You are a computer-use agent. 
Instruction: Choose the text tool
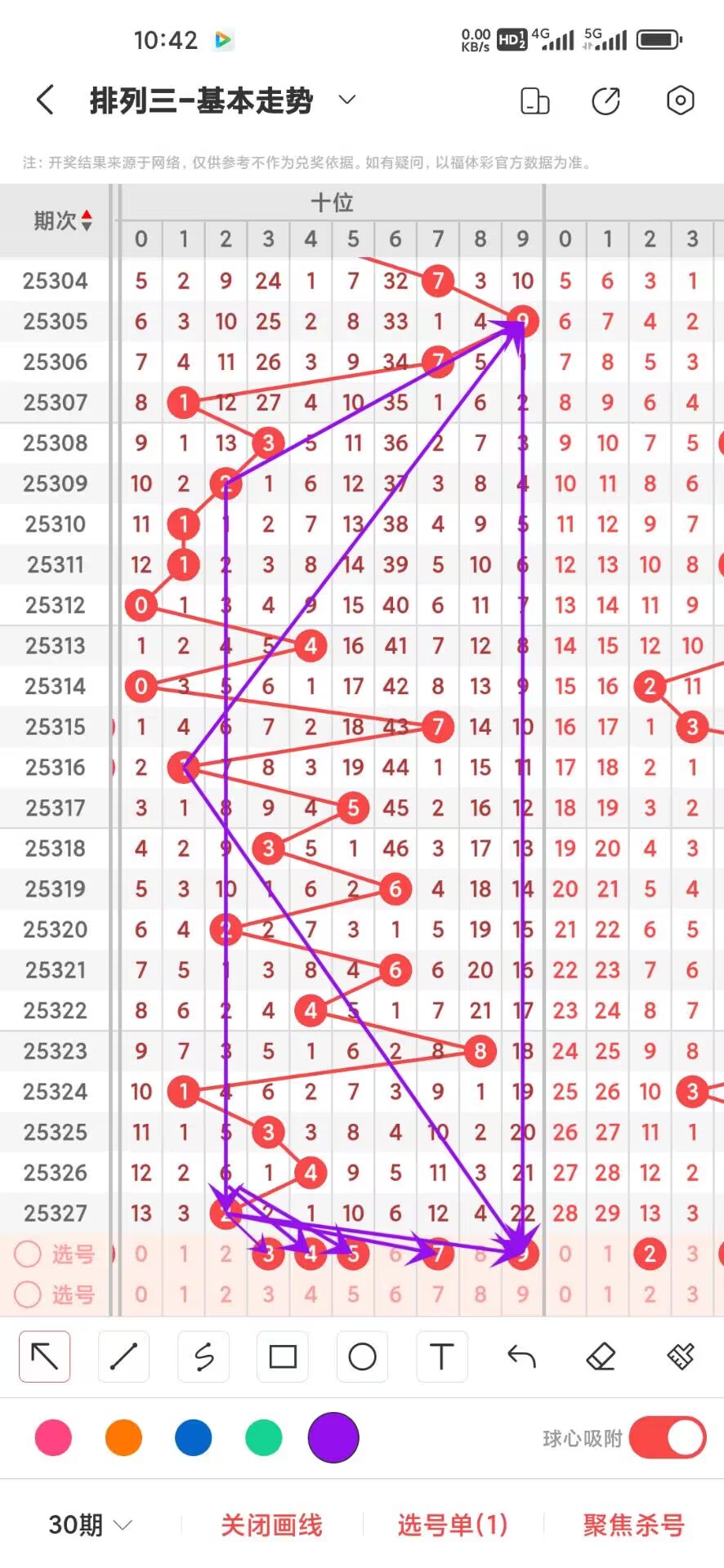click(441, 1356)
